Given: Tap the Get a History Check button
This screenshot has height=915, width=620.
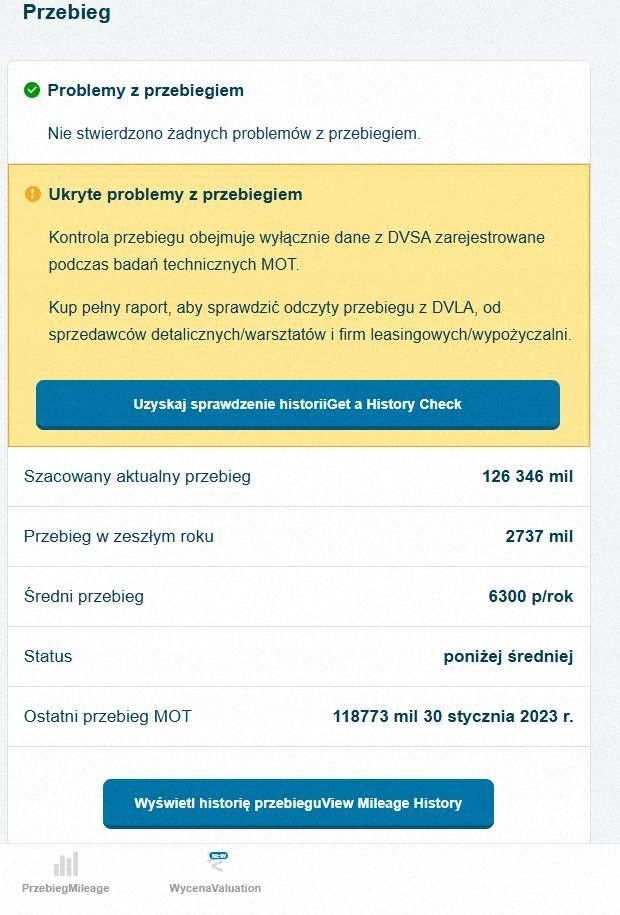Looking at the screenshot, I should click(298, 404).
